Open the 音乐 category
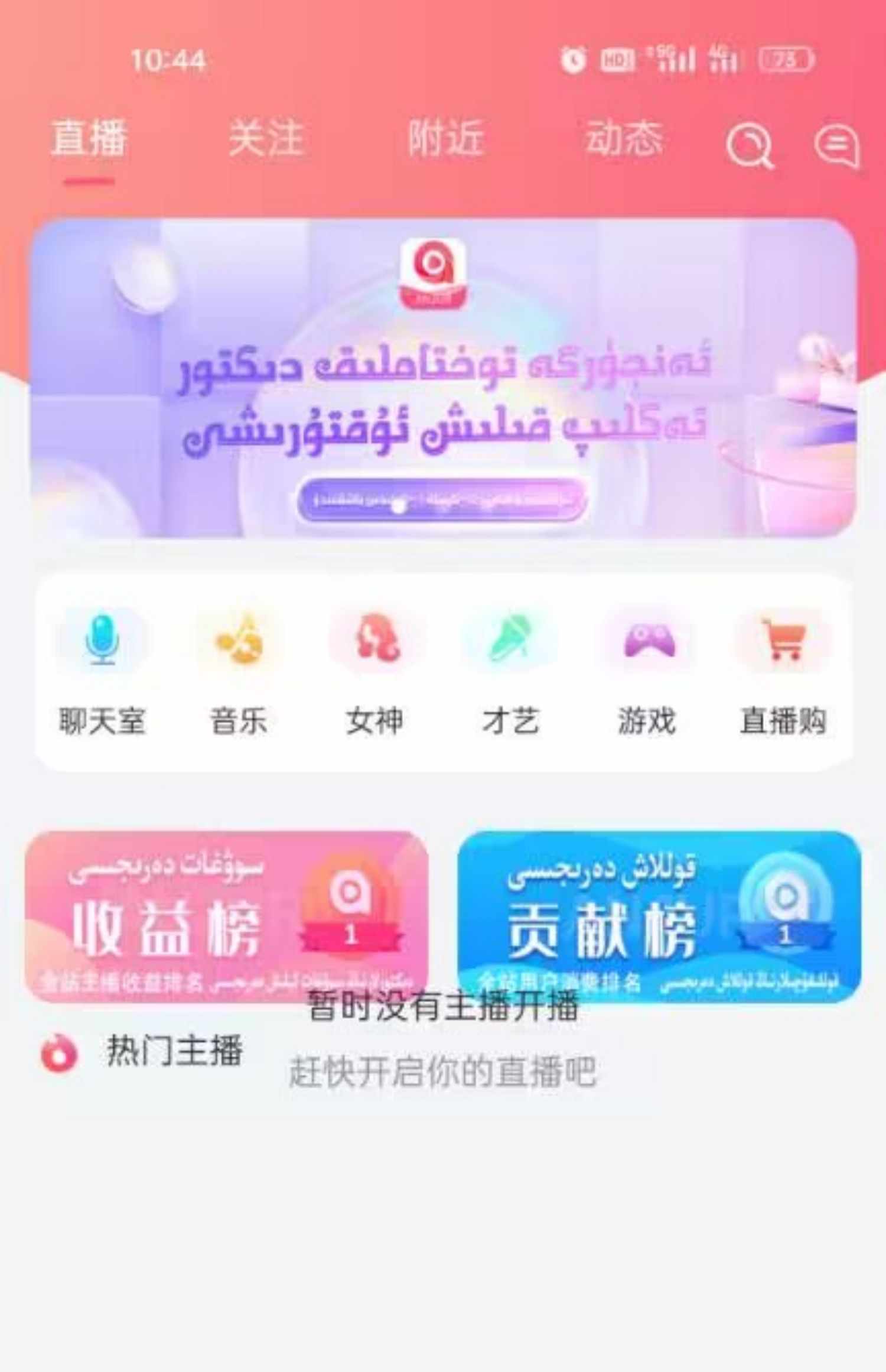The width and height of the screenshot is (886, 1372). (x=239, y=672)
